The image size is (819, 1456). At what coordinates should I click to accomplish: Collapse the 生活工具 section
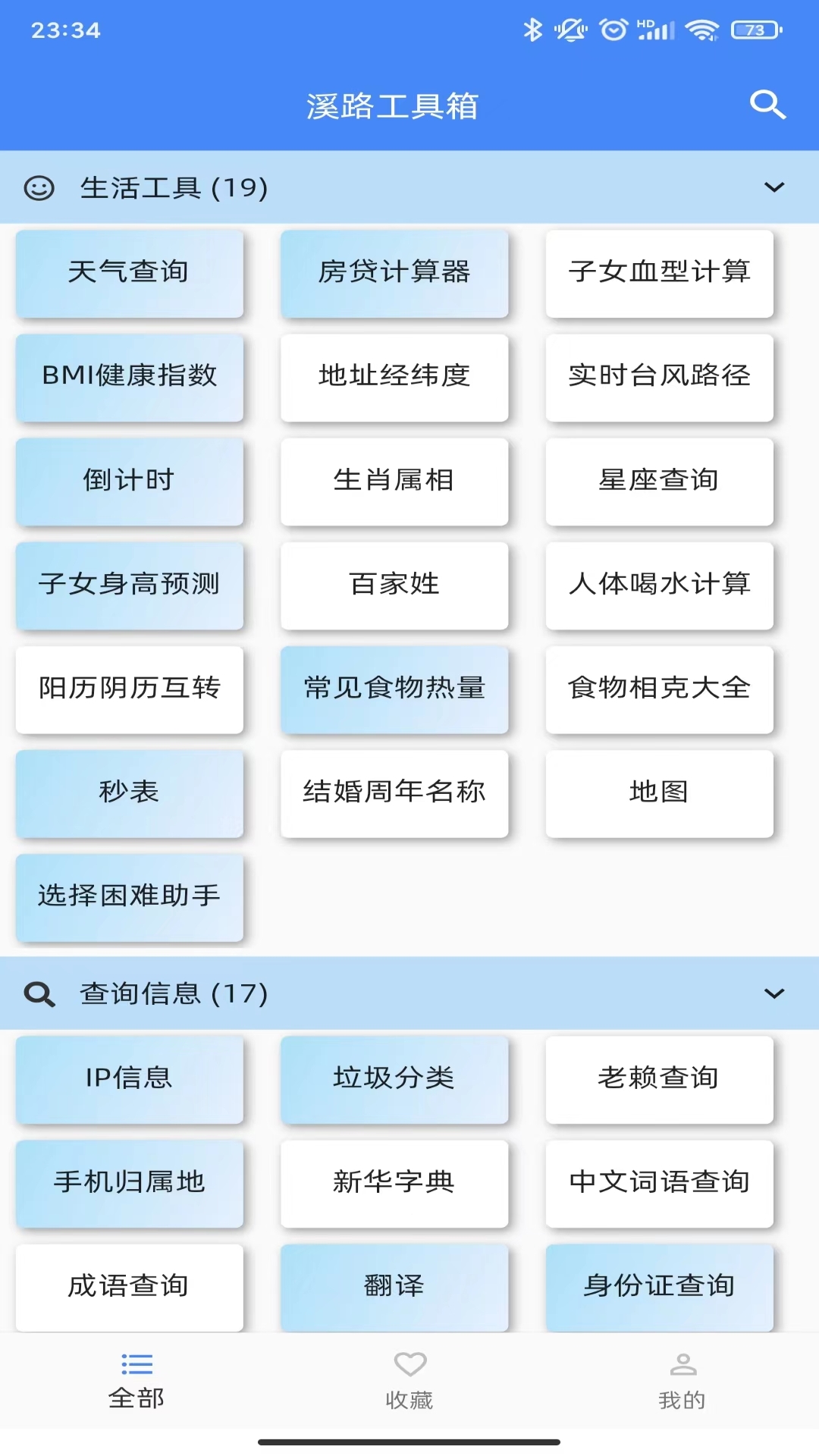pos(773,187)
